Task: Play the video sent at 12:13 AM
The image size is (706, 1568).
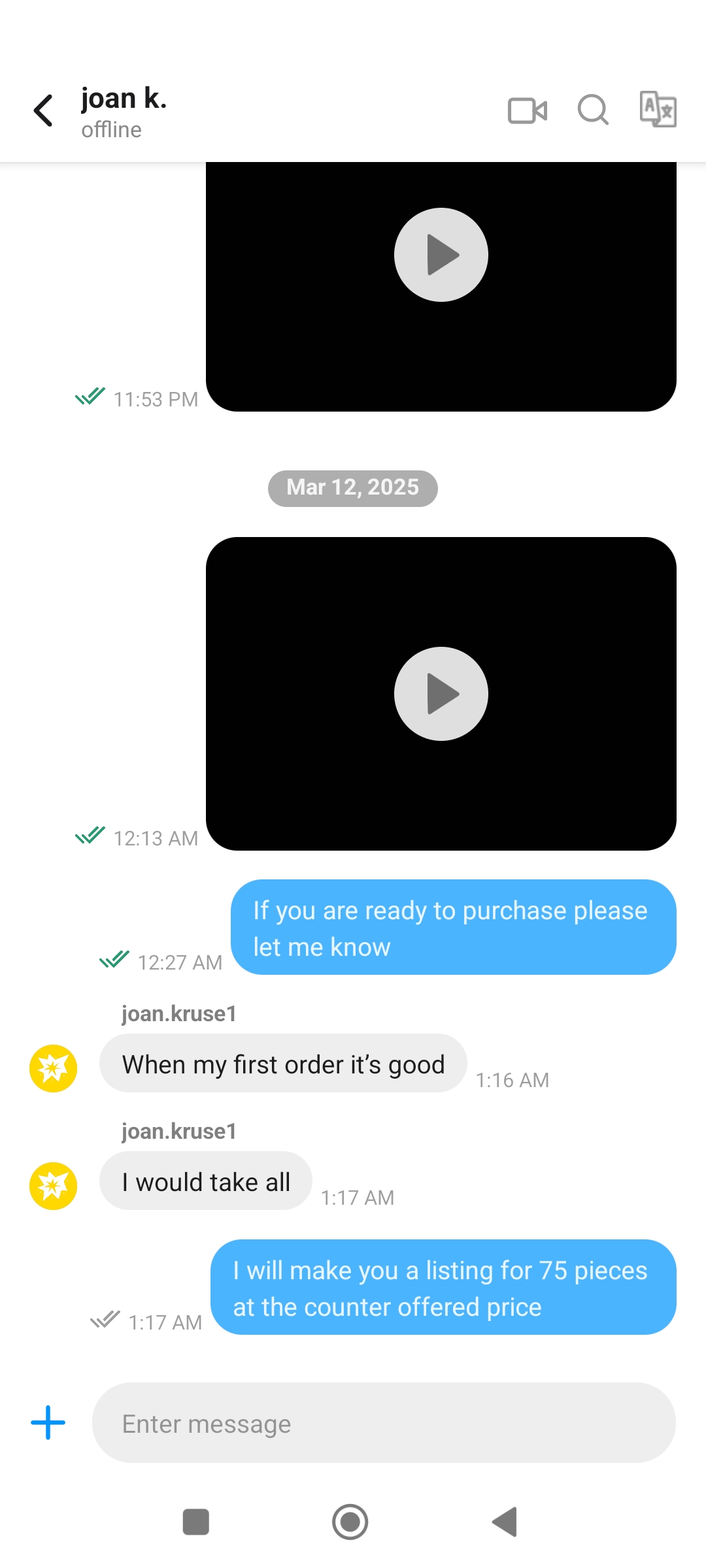Action: pos(441,694)
